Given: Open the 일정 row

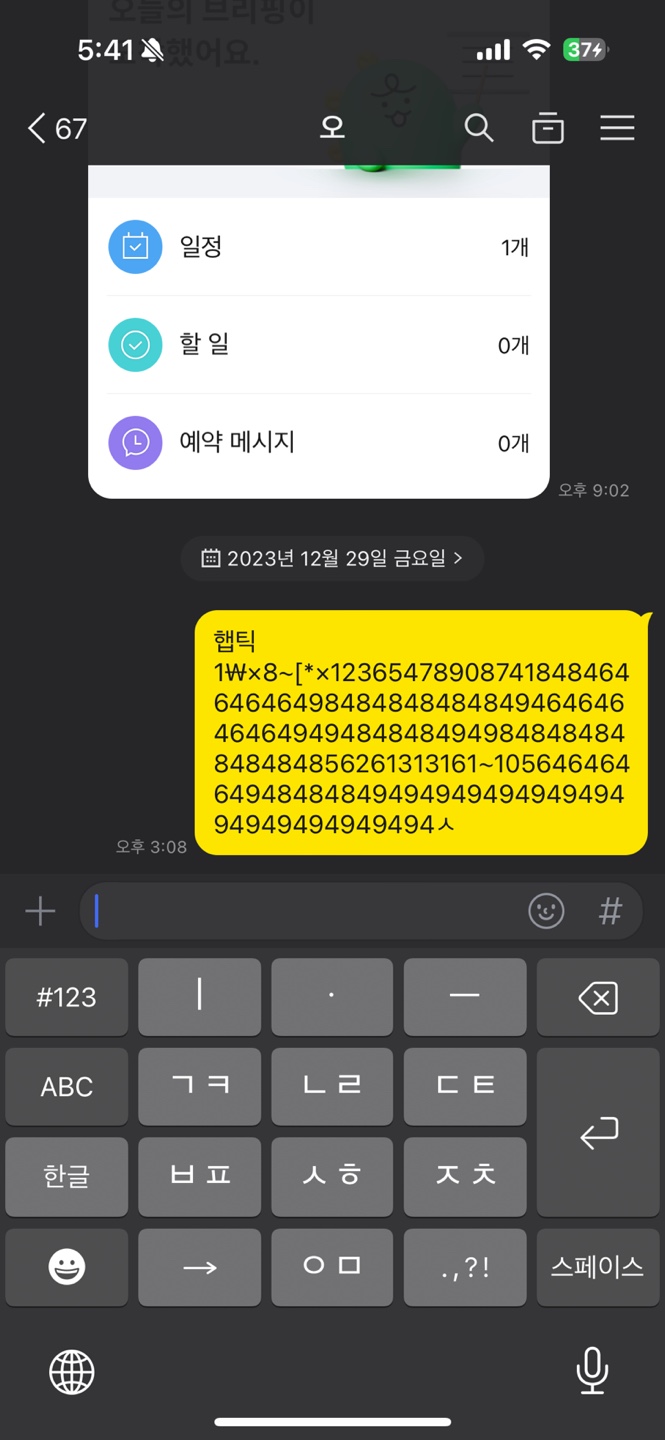Looking at the screenshot, I should pyautogui.click(x=318, y=247).
